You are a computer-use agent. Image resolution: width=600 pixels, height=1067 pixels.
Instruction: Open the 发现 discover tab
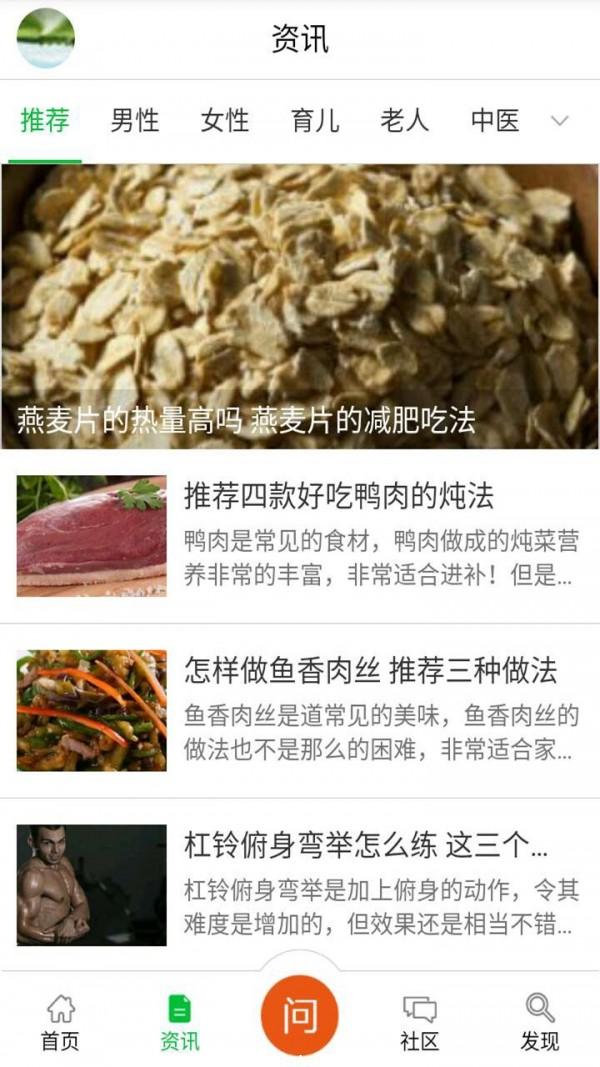point(540,1022)
